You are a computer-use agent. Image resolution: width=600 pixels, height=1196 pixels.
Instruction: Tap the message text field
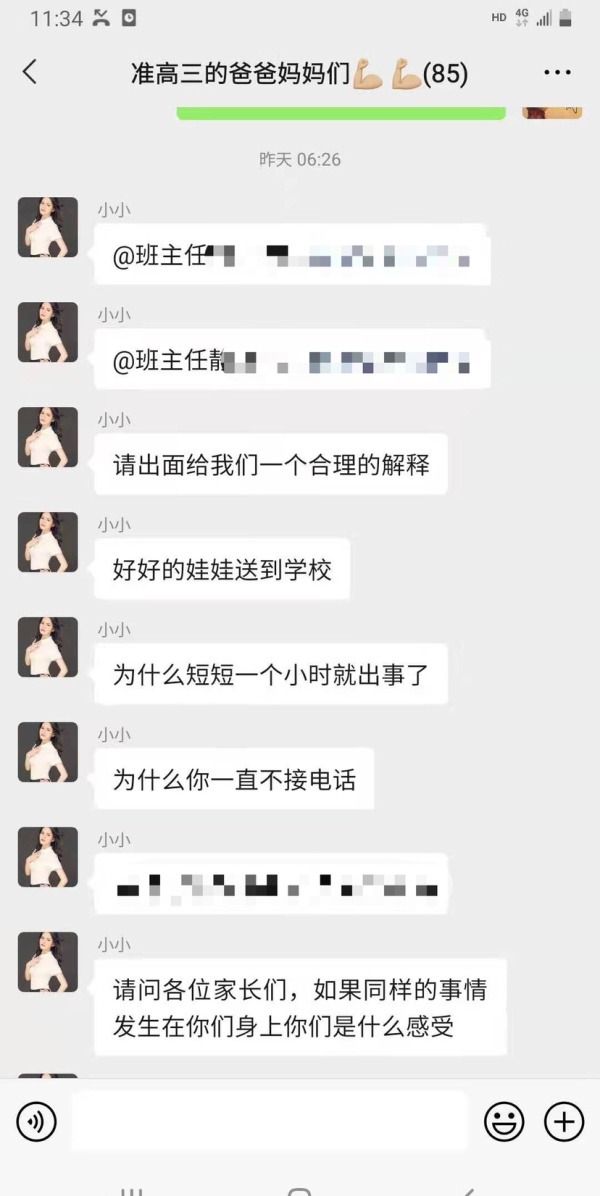[x=270, y=1121]
